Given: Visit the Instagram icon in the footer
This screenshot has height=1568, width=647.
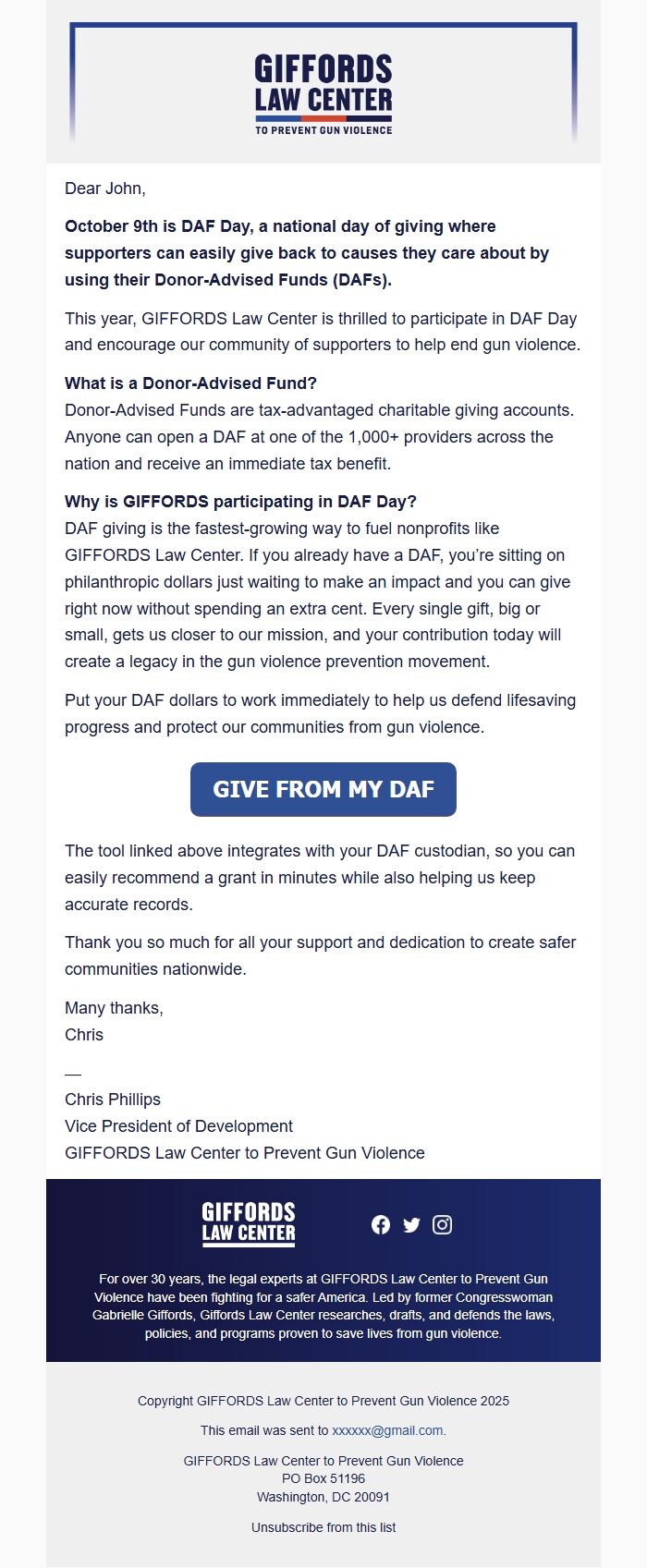Looking at the screenshot, I should click(443, 1224).
